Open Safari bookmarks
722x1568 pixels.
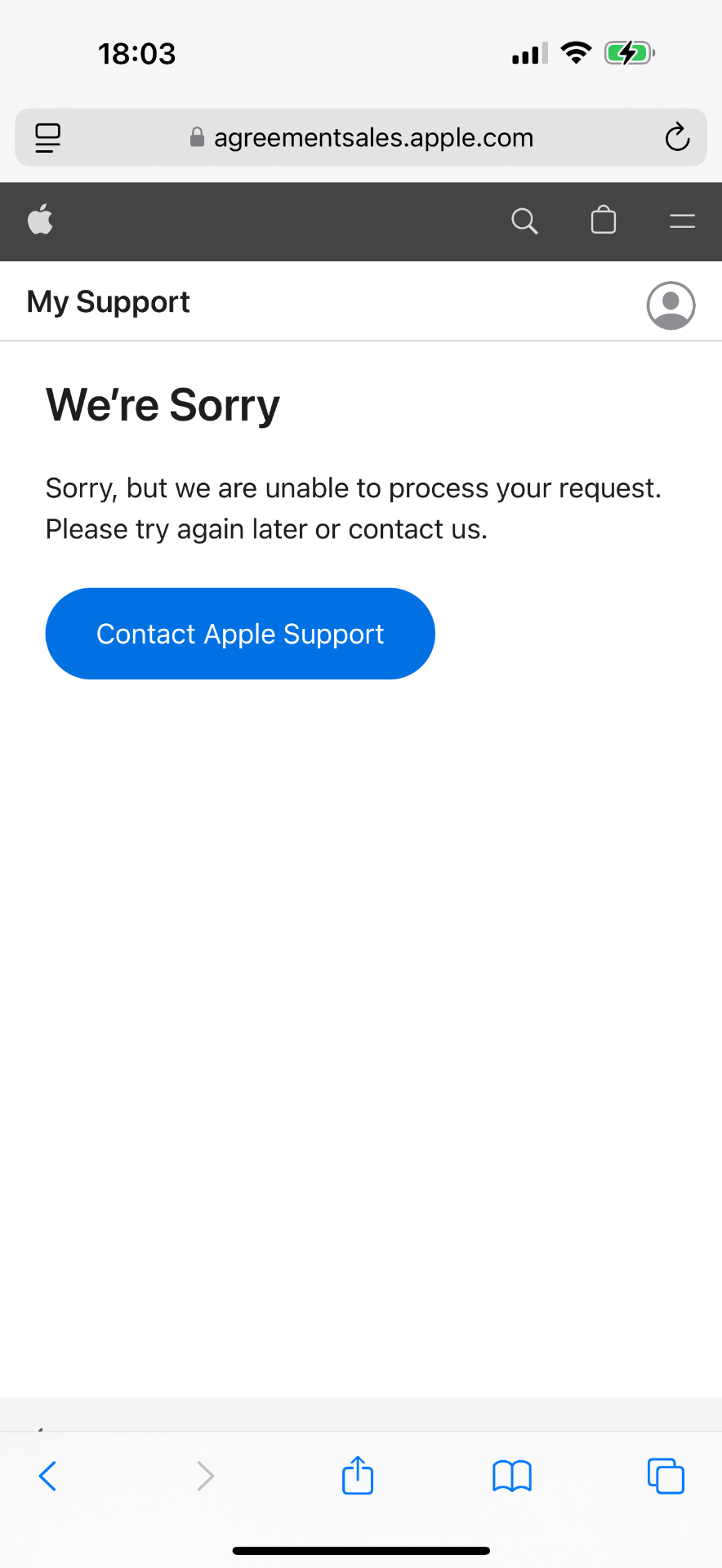pos(512,1476)
